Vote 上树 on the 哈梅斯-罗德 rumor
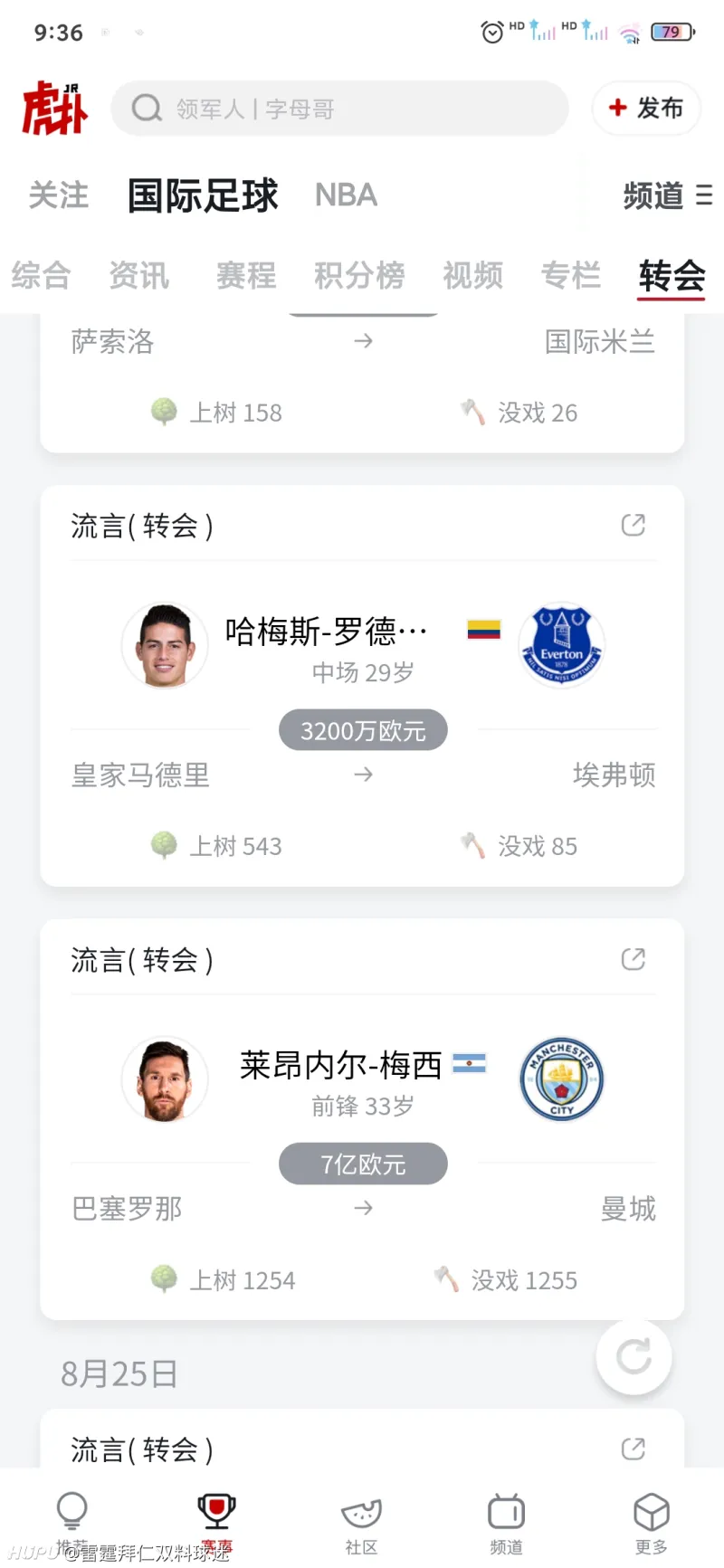This screenshot has width=724, height=1568. tap(217, 846)
